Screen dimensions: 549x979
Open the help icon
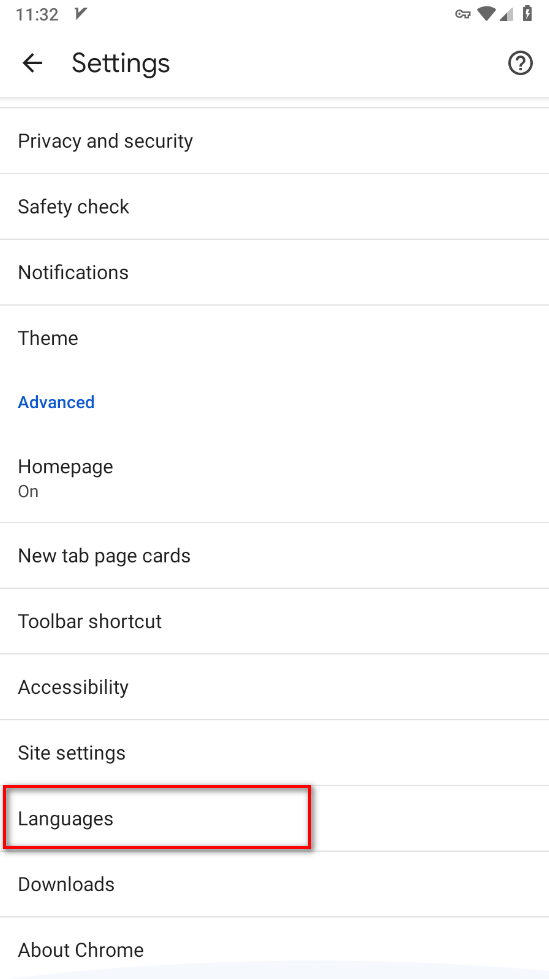[x=520, y=63]
